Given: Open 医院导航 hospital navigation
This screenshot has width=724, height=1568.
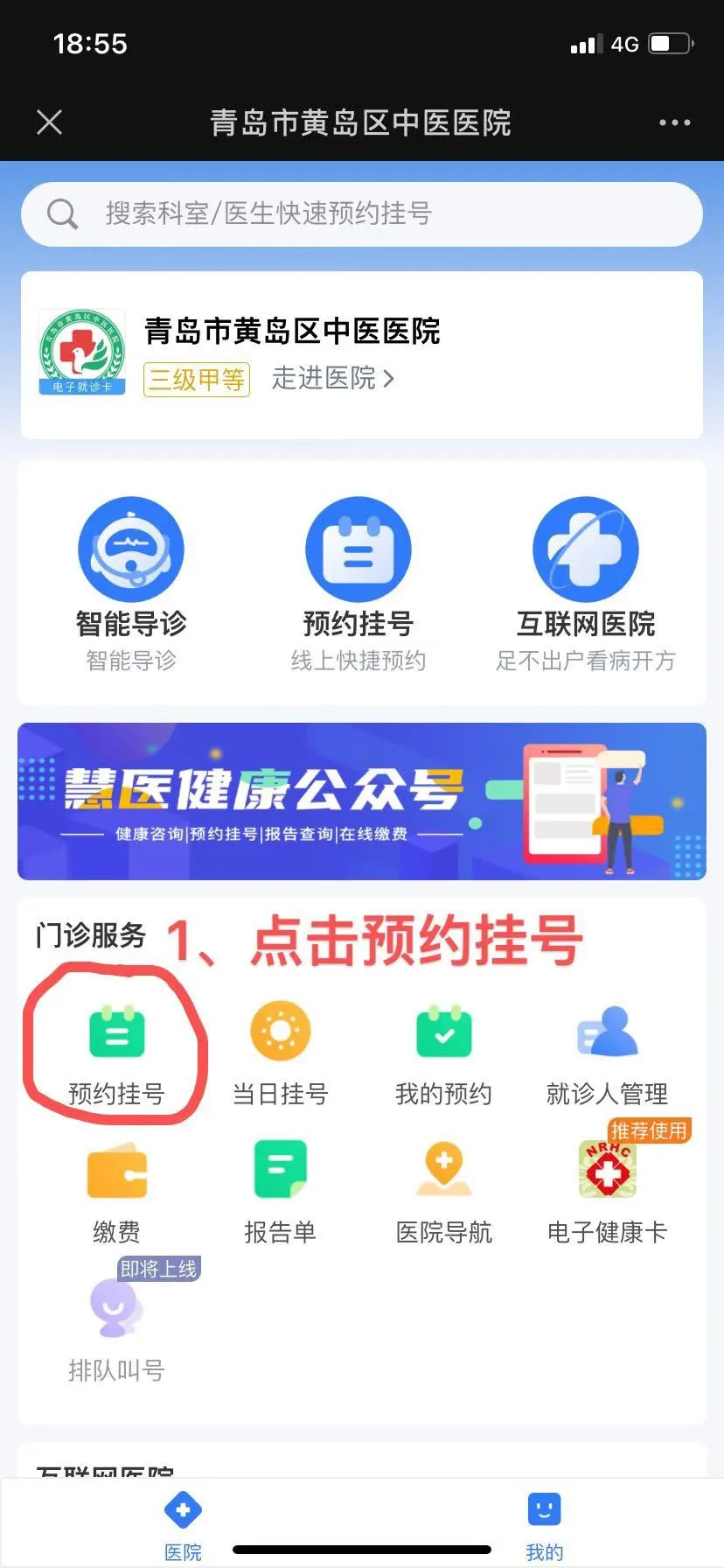Looking at the screenshot, I should [x=443, y=1192].
